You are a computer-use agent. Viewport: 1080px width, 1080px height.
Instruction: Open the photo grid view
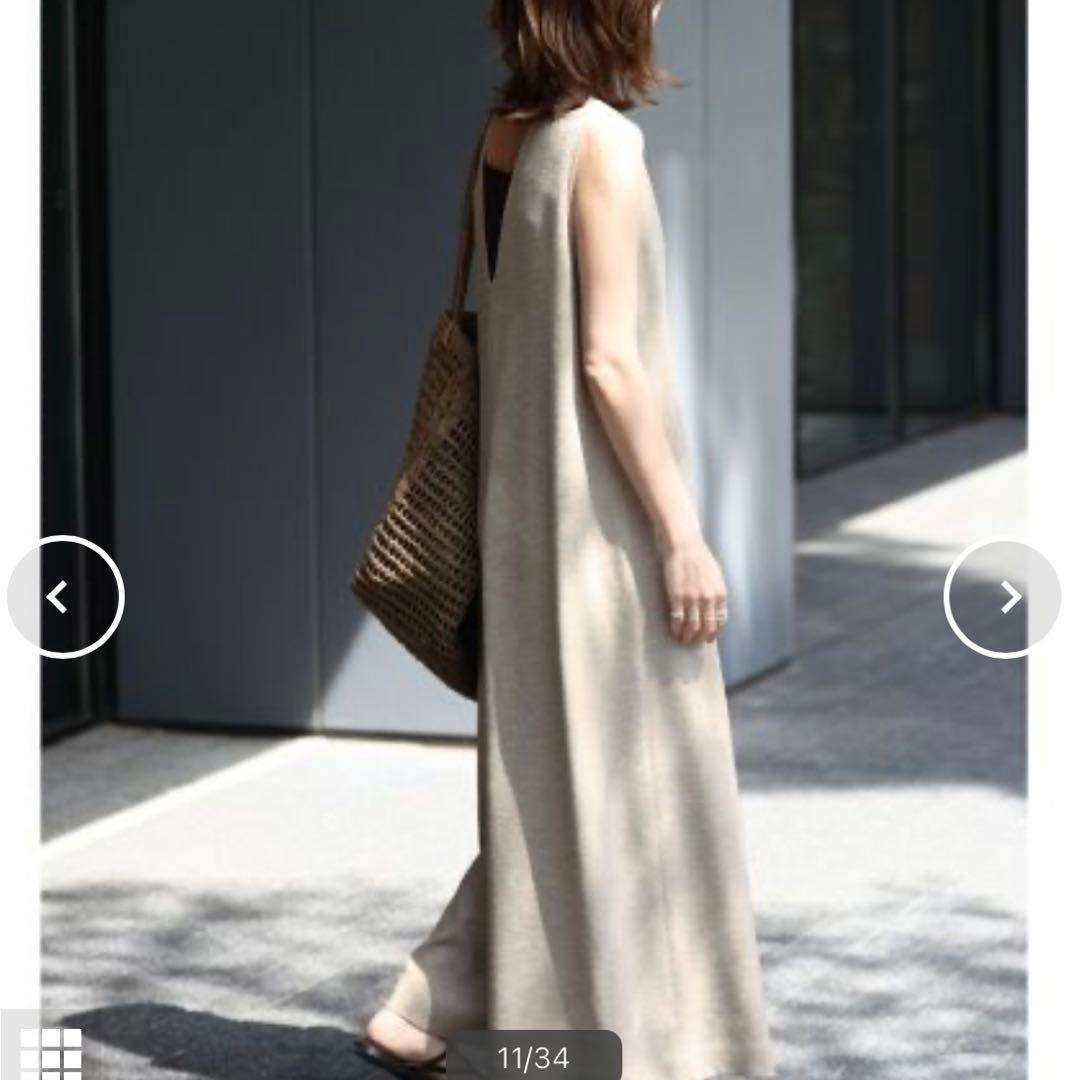50,1053
